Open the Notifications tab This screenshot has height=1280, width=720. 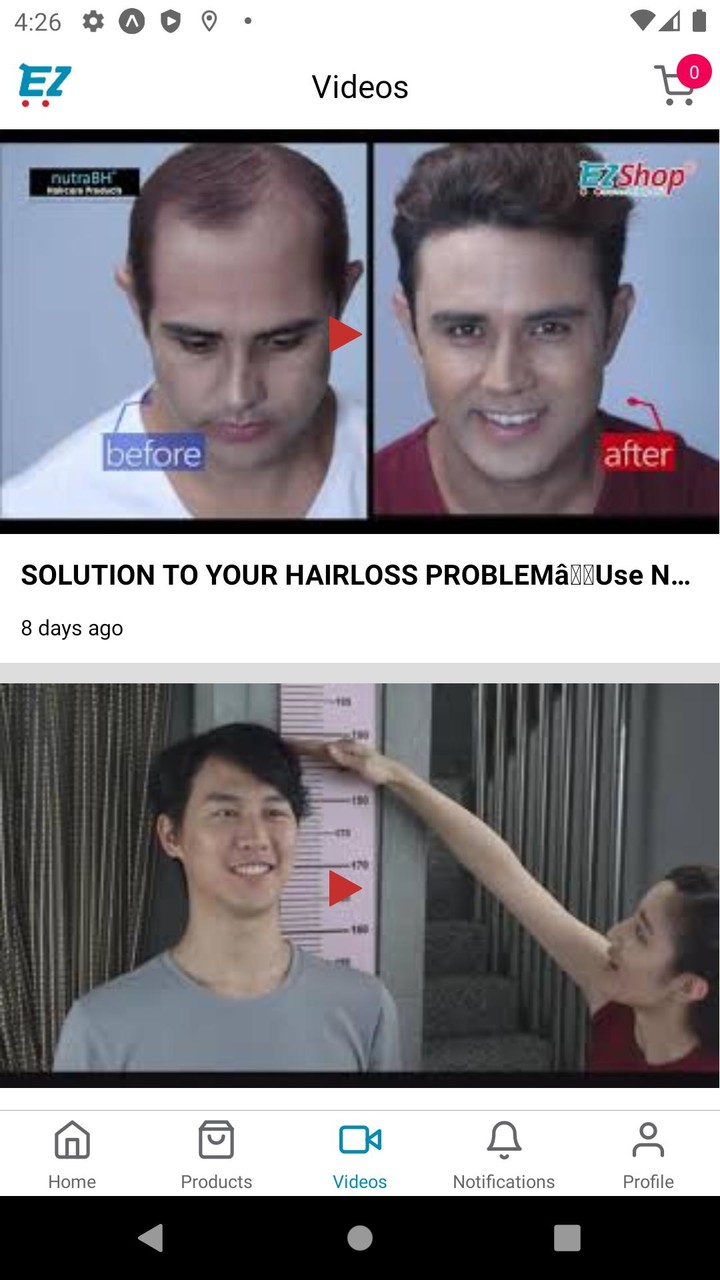504,1154
